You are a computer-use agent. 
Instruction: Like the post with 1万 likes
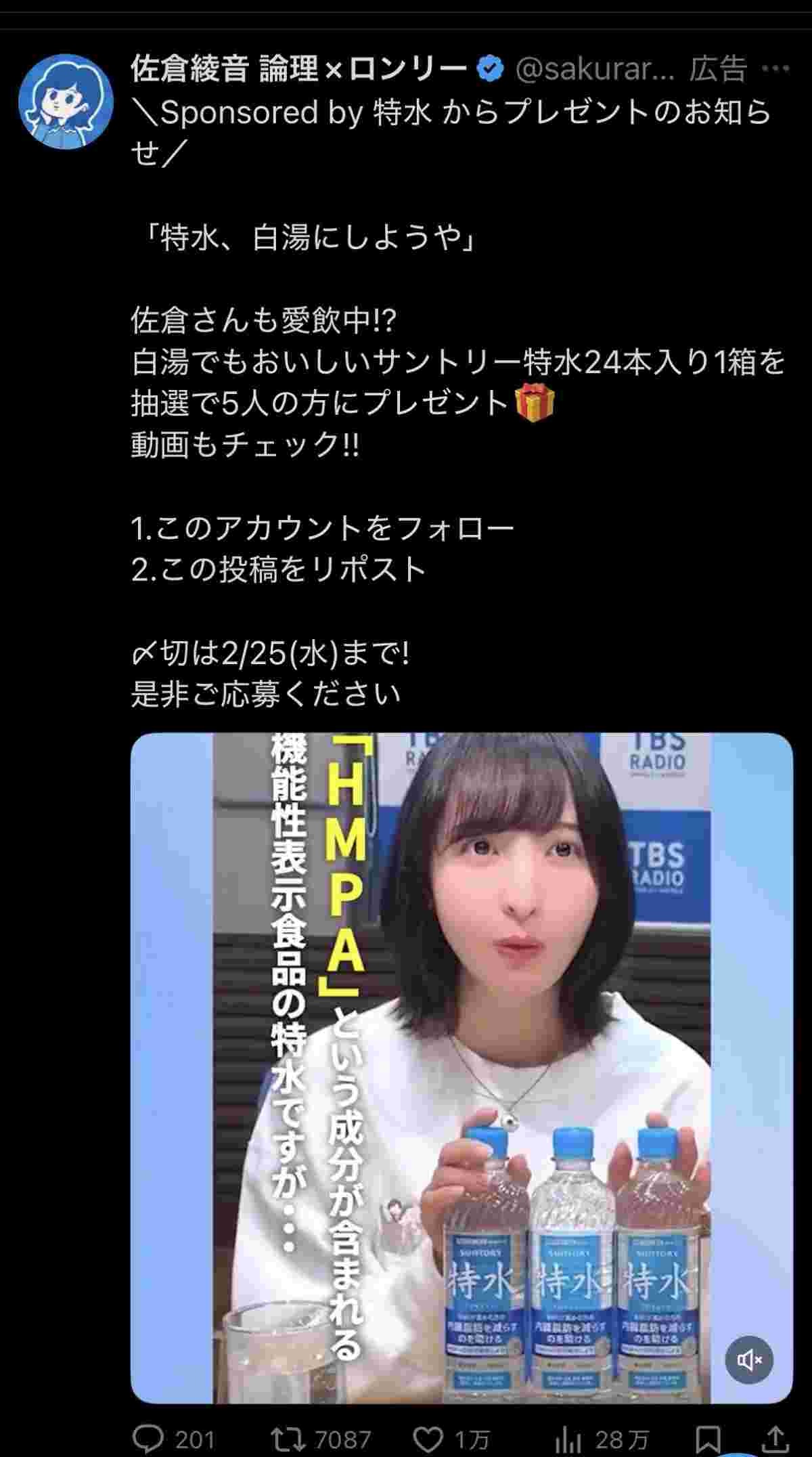click(x=428, y=1439)
